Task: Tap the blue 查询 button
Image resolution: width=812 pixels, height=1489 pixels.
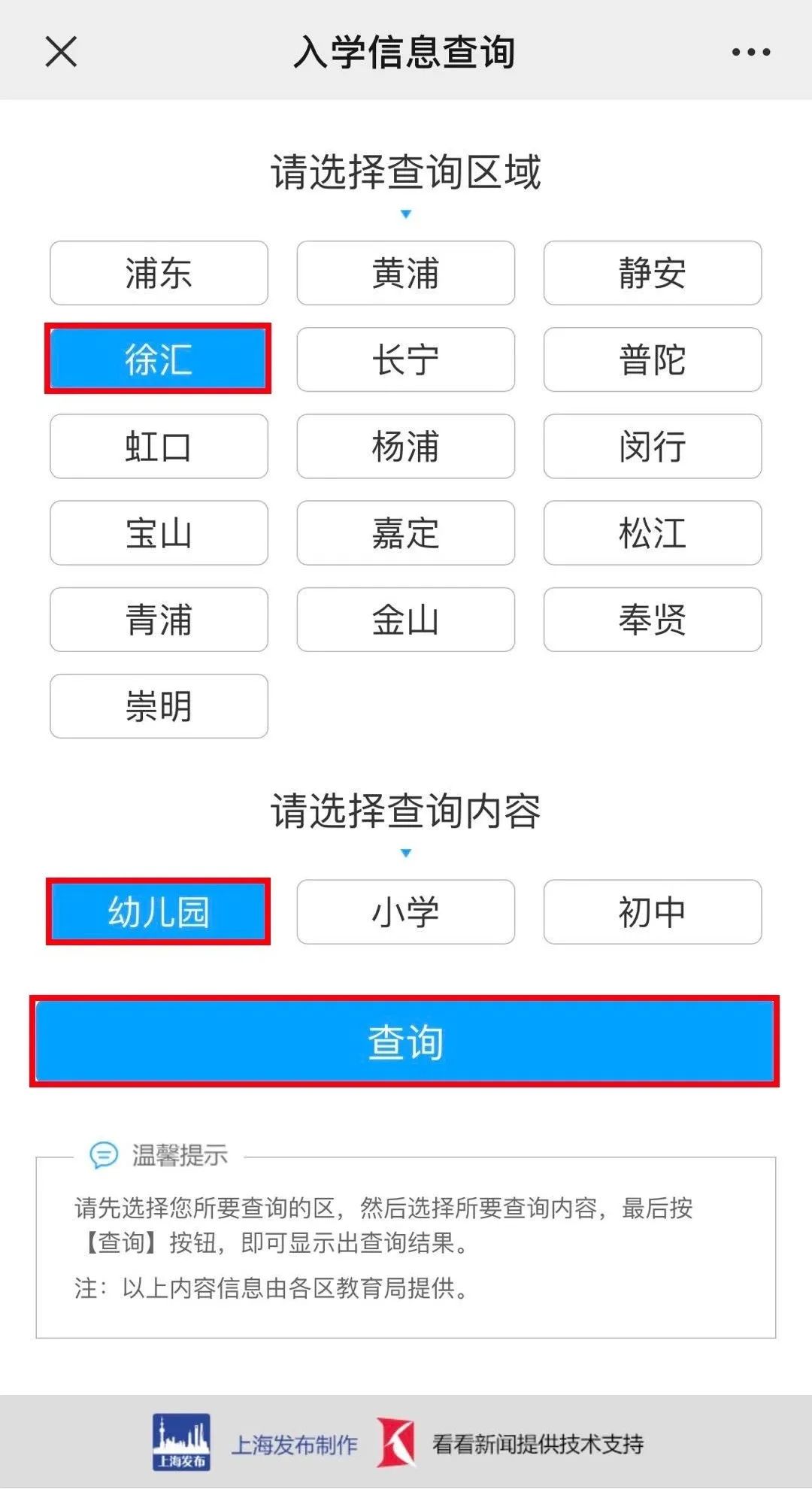Action: point(405,1042)
